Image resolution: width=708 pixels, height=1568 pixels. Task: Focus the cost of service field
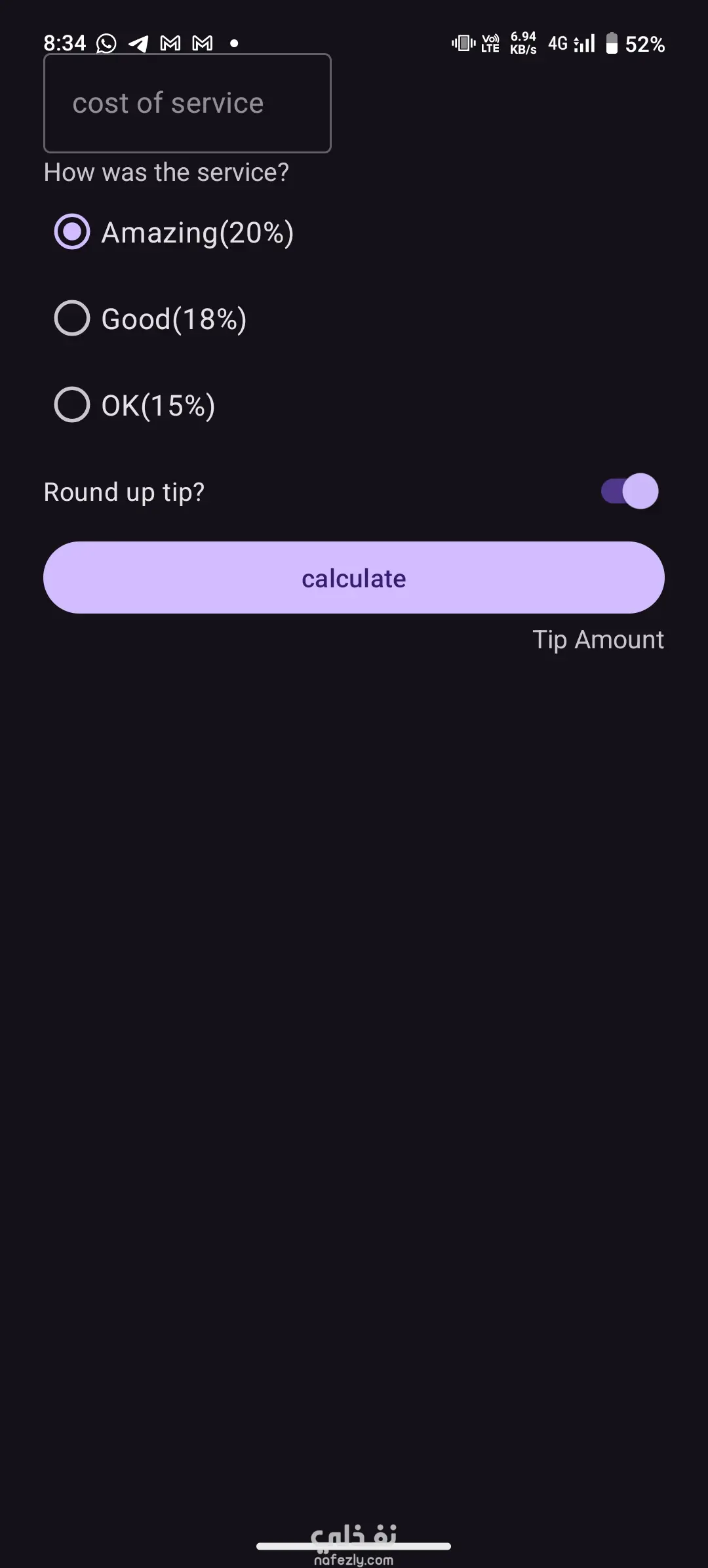pos(187,104)
